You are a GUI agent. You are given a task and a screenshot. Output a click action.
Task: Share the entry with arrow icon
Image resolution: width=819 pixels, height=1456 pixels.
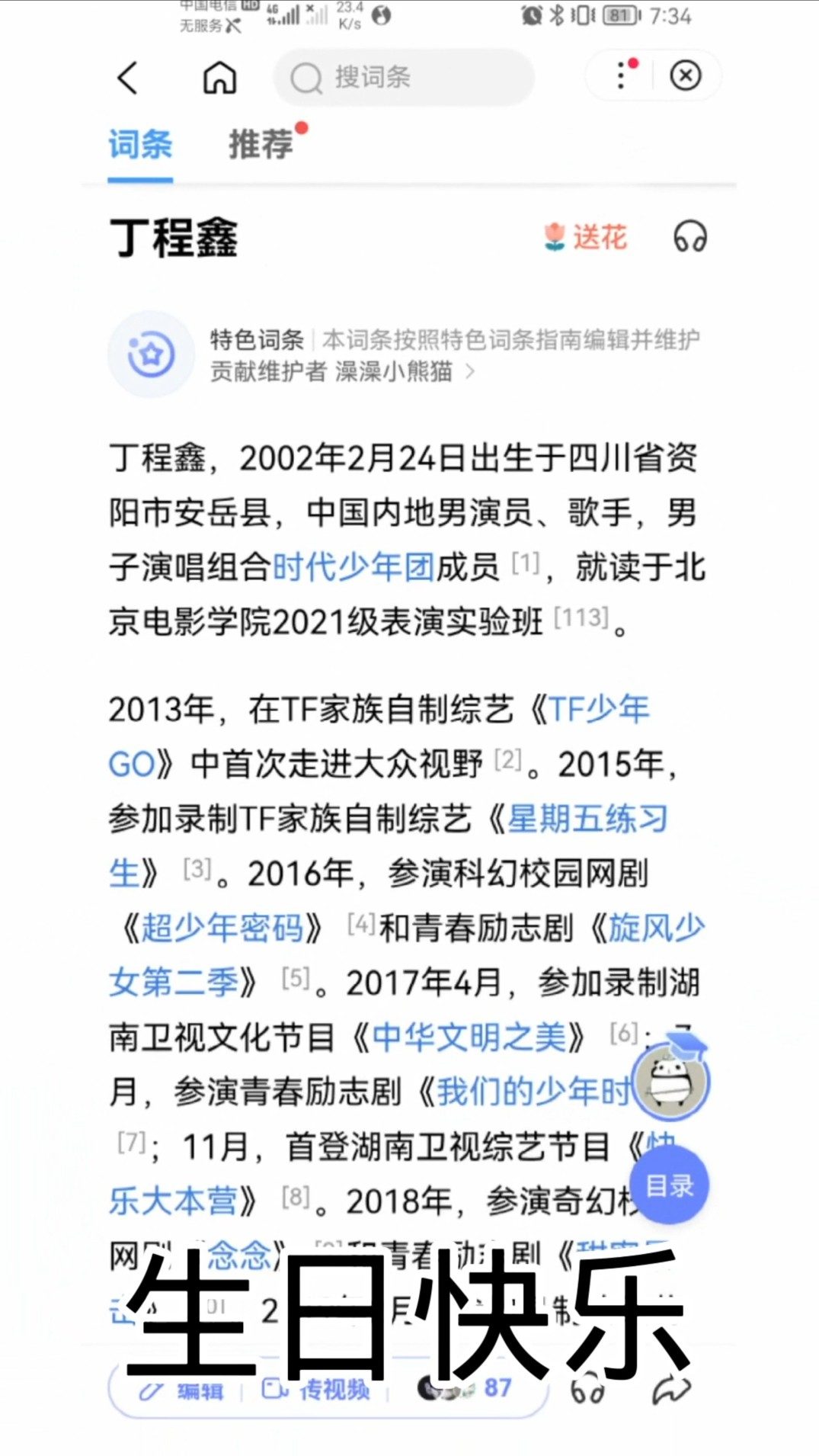[x=672, y=1389]
